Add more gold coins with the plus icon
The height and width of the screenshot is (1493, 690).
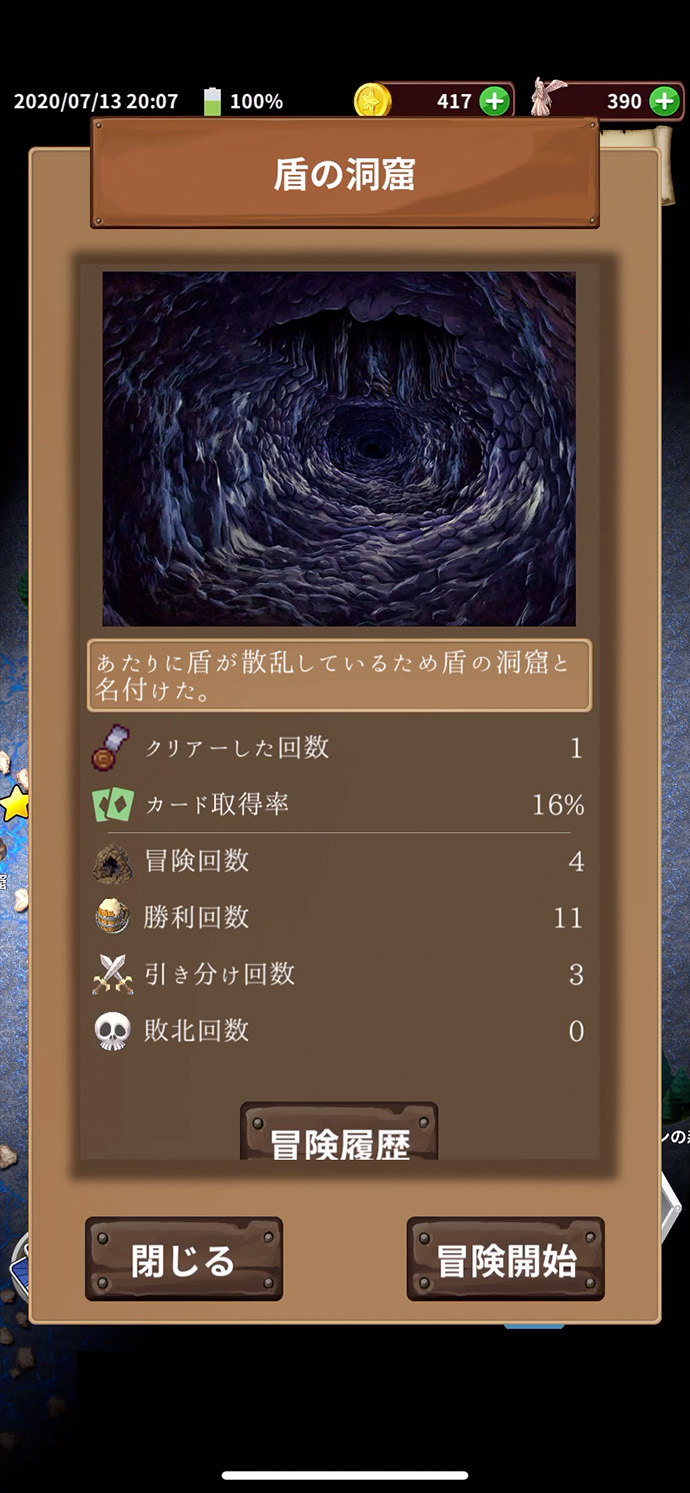[x=493, y=101]
